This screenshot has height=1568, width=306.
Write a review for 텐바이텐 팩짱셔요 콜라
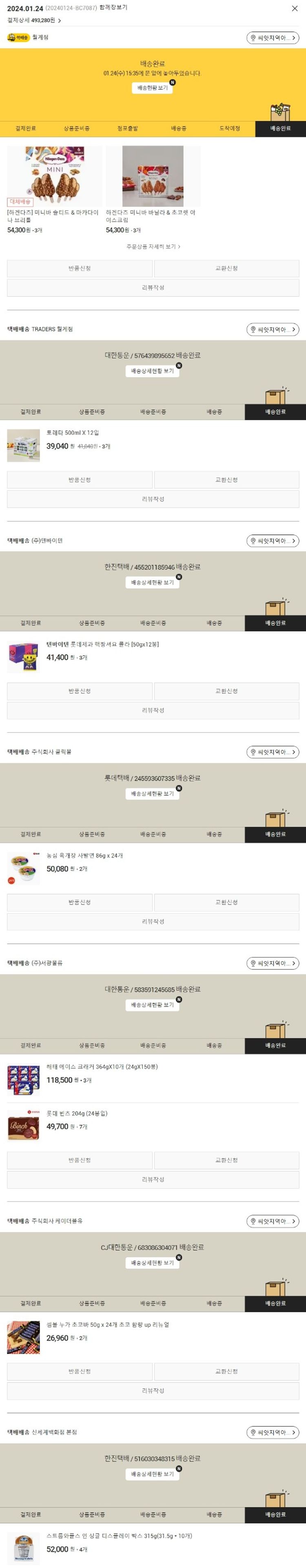pyautogui.click(x=153, y=710)
